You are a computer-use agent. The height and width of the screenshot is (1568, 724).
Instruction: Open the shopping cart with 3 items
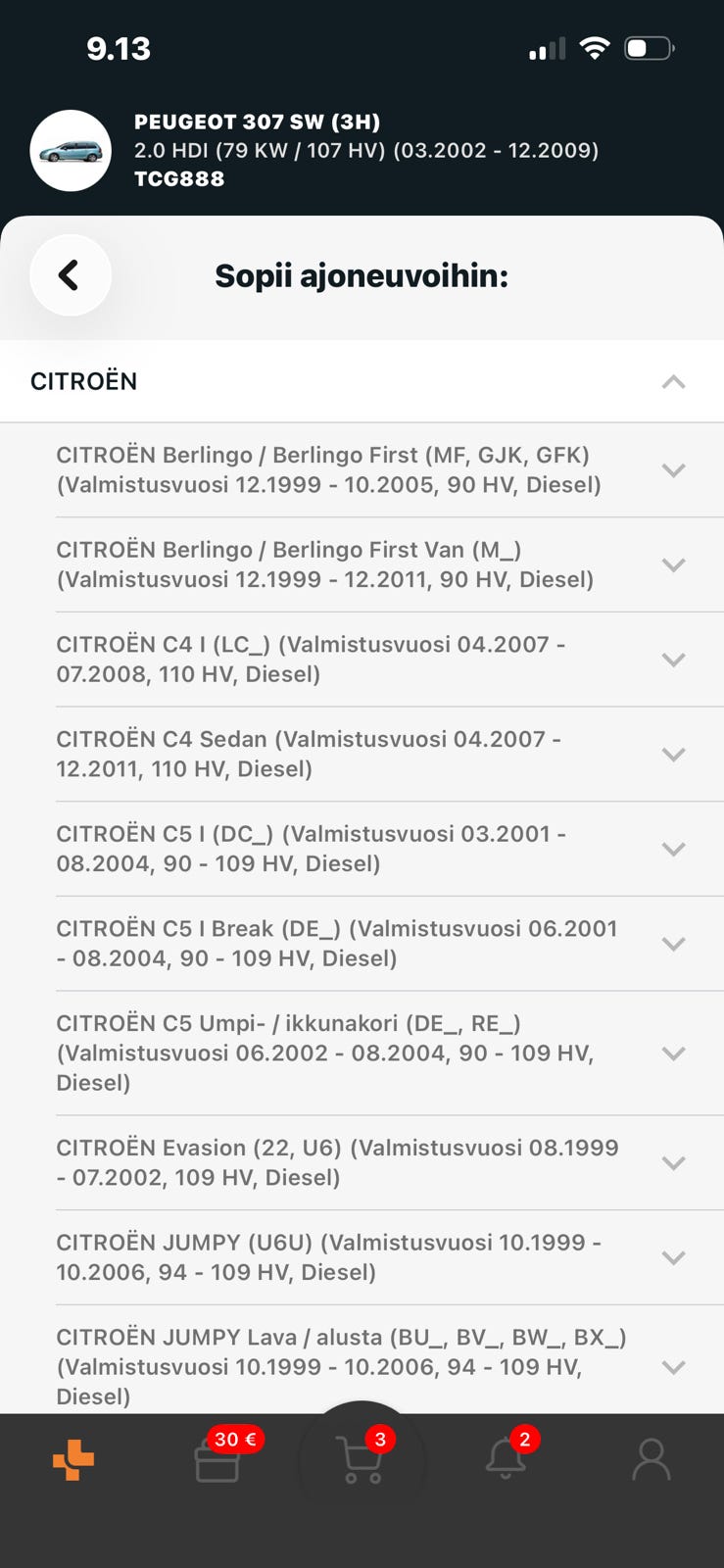(362, 1459)
